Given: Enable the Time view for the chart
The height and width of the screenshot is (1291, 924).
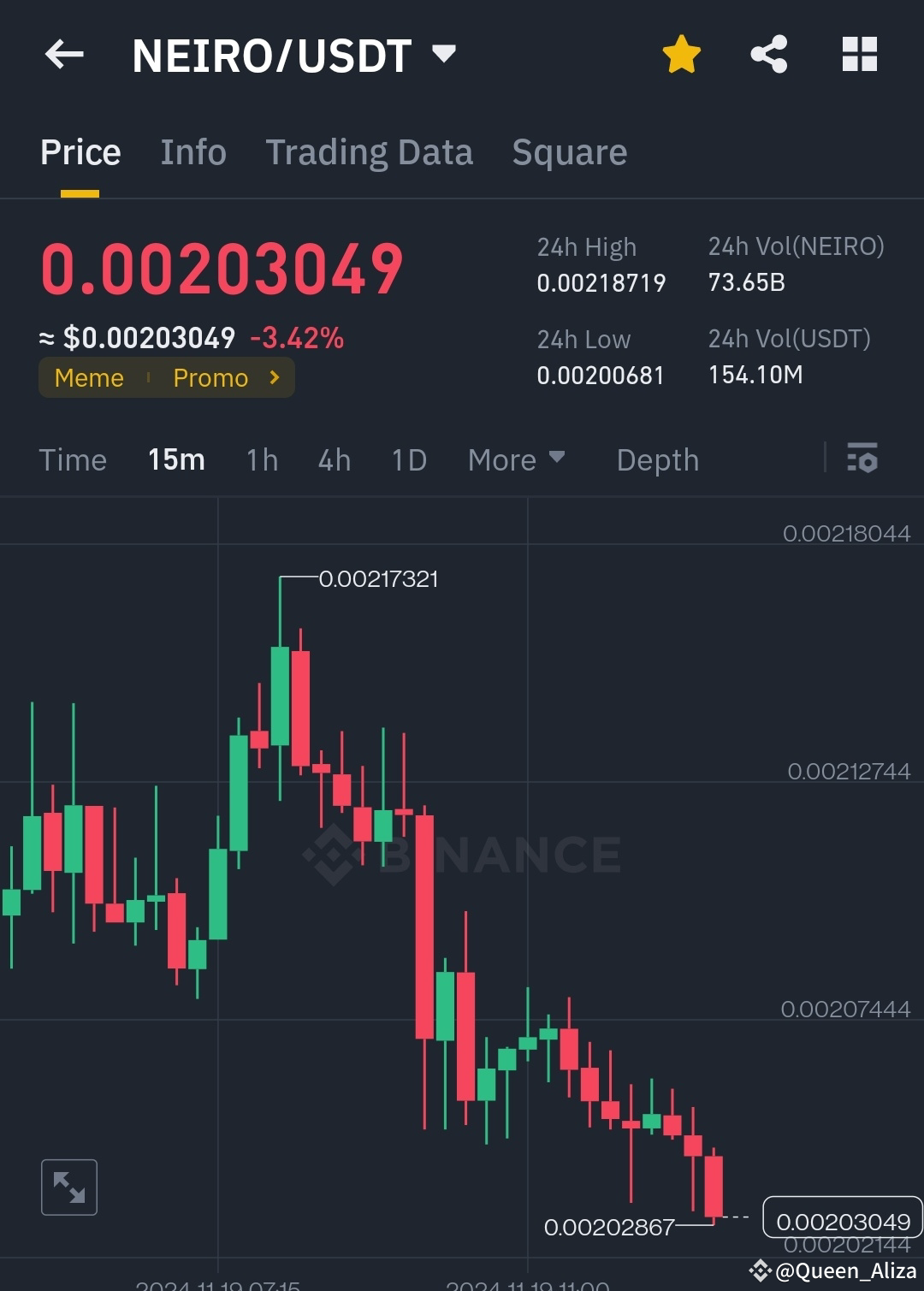Looking at the screenshot, I should click(73, 459).
